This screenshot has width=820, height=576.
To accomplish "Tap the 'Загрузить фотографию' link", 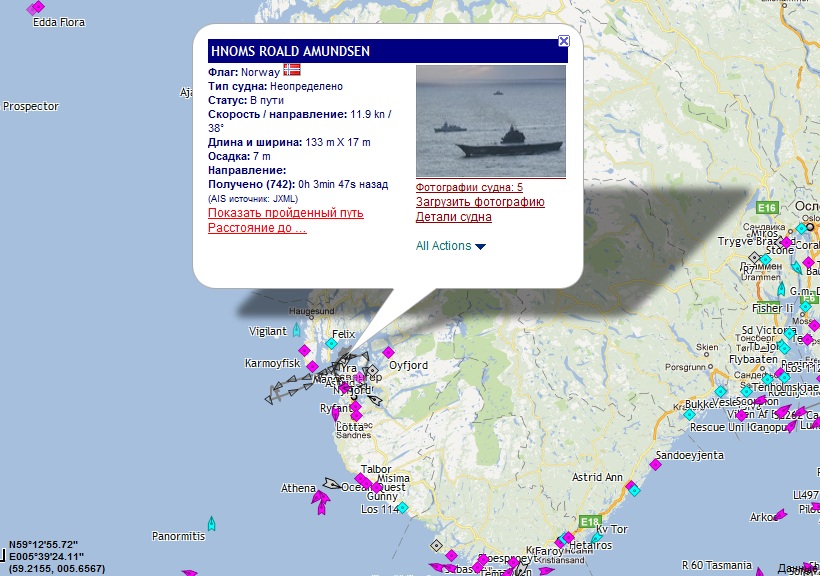I will [x=480, y=202].
